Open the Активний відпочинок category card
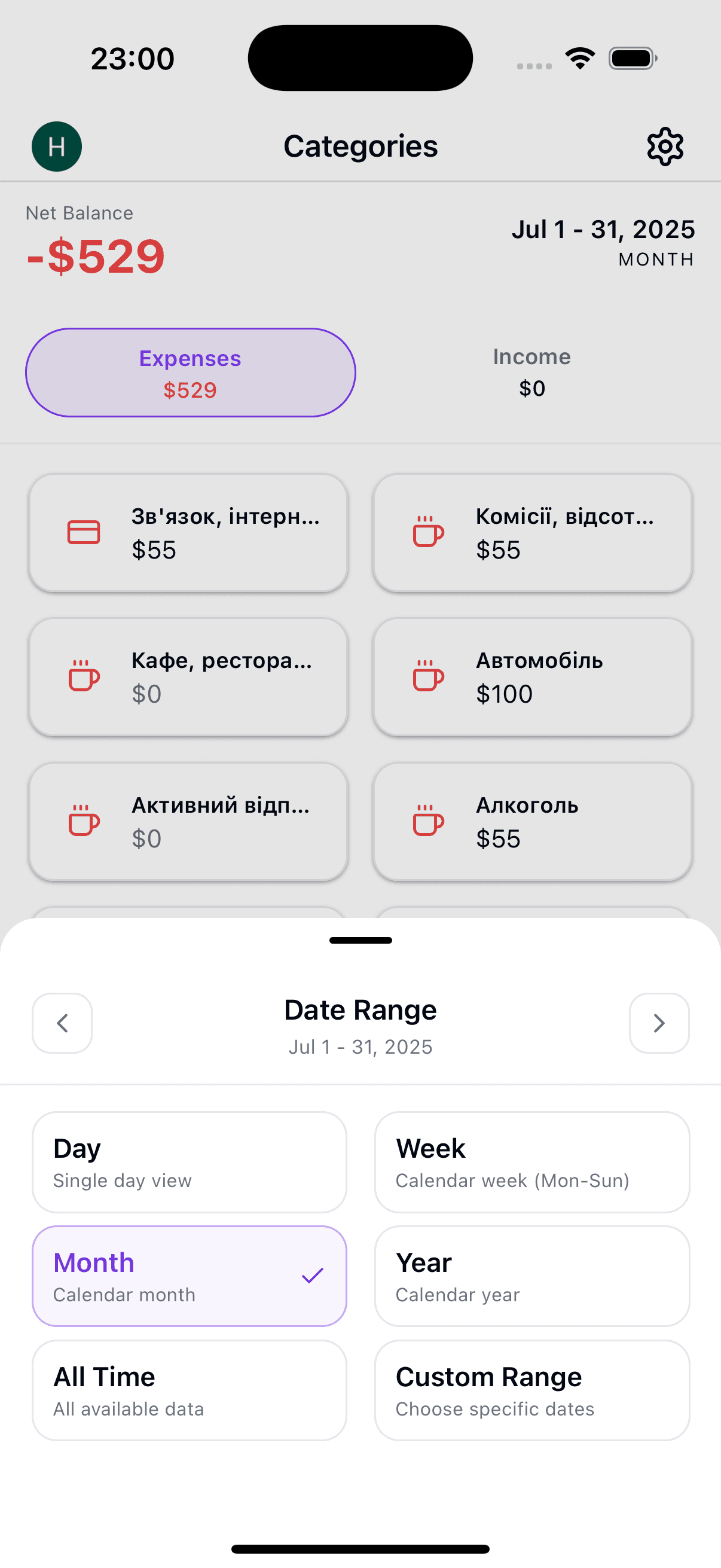 pyautogui.click(x=188, y=821)
